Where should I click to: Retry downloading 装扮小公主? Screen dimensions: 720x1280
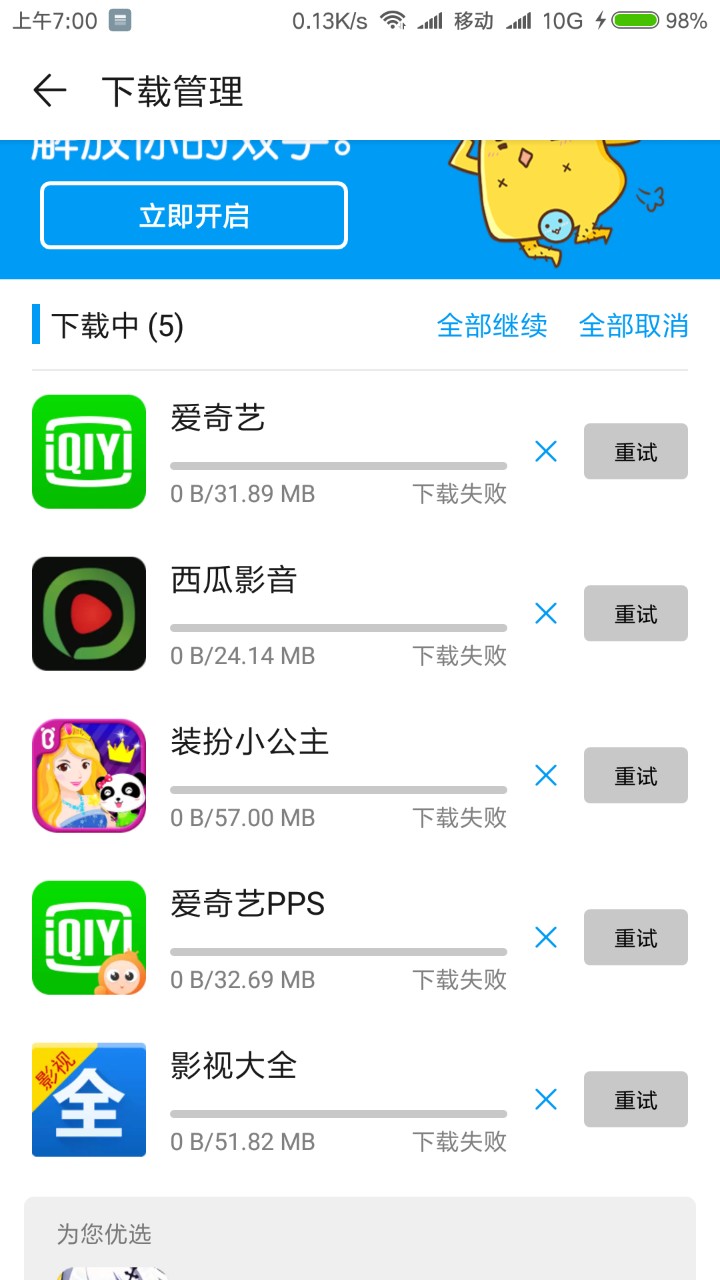tap(636, 776)
